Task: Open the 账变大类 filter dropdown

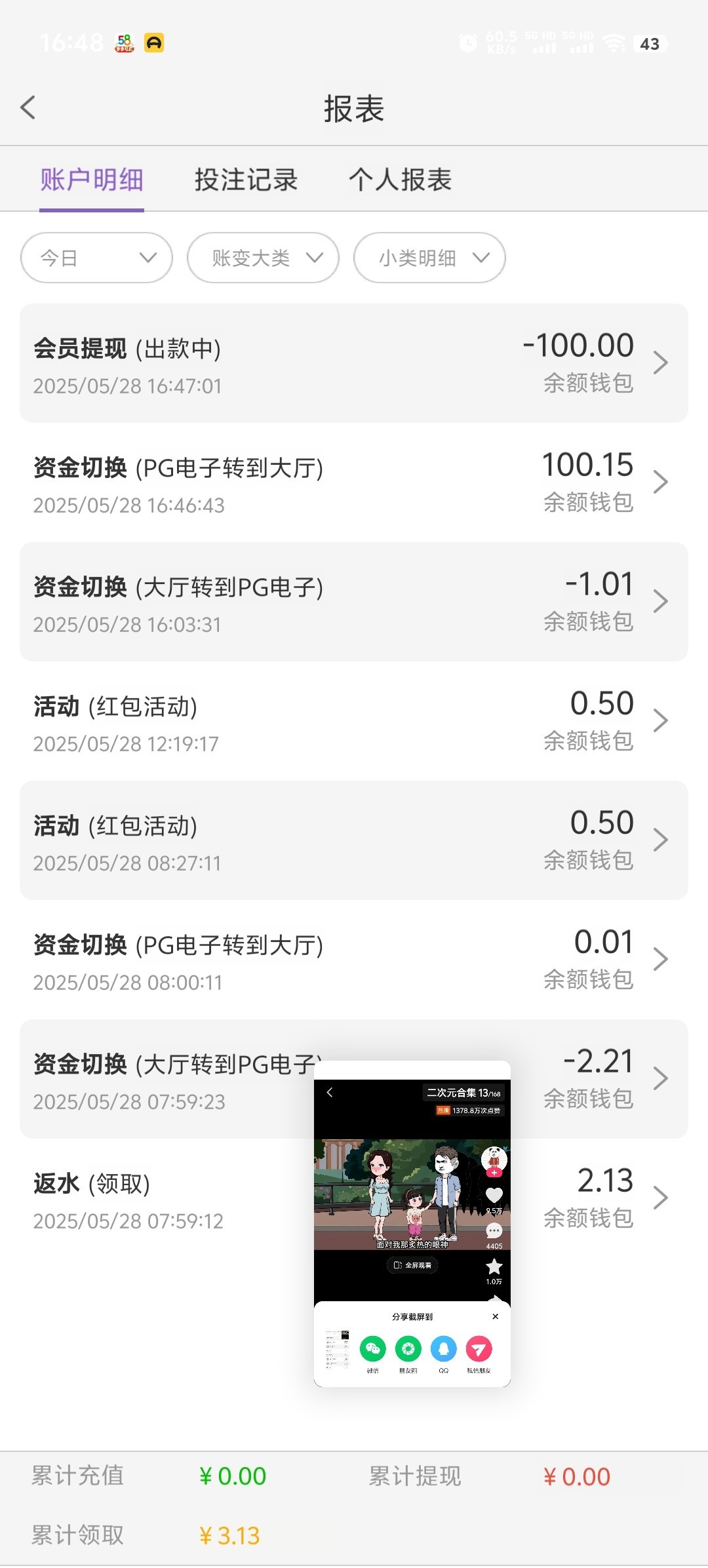Action: pos(263,258)
